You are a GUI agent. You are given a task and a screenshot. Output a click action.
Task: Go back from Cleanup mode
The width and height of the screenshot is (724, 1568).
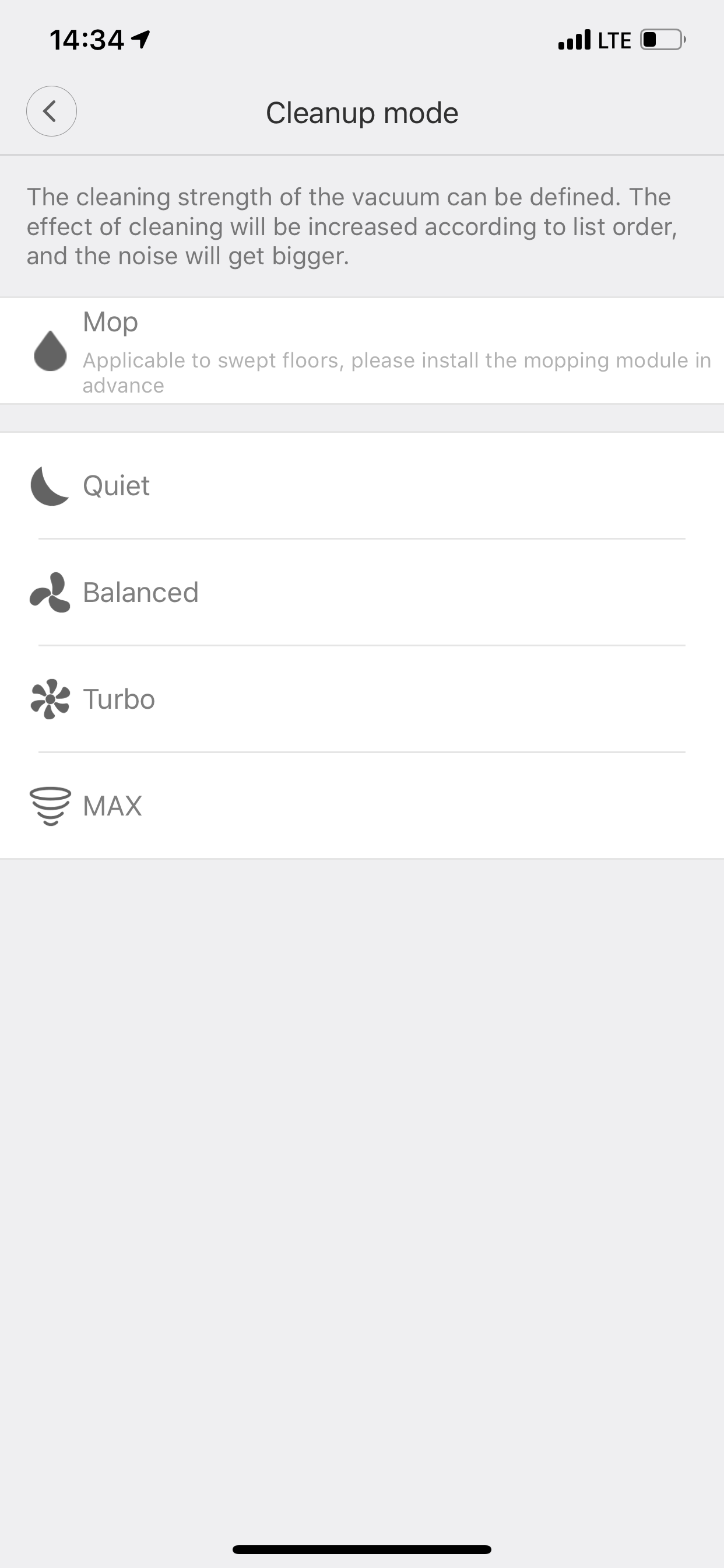pyautogui.click(x=51, y=111)
